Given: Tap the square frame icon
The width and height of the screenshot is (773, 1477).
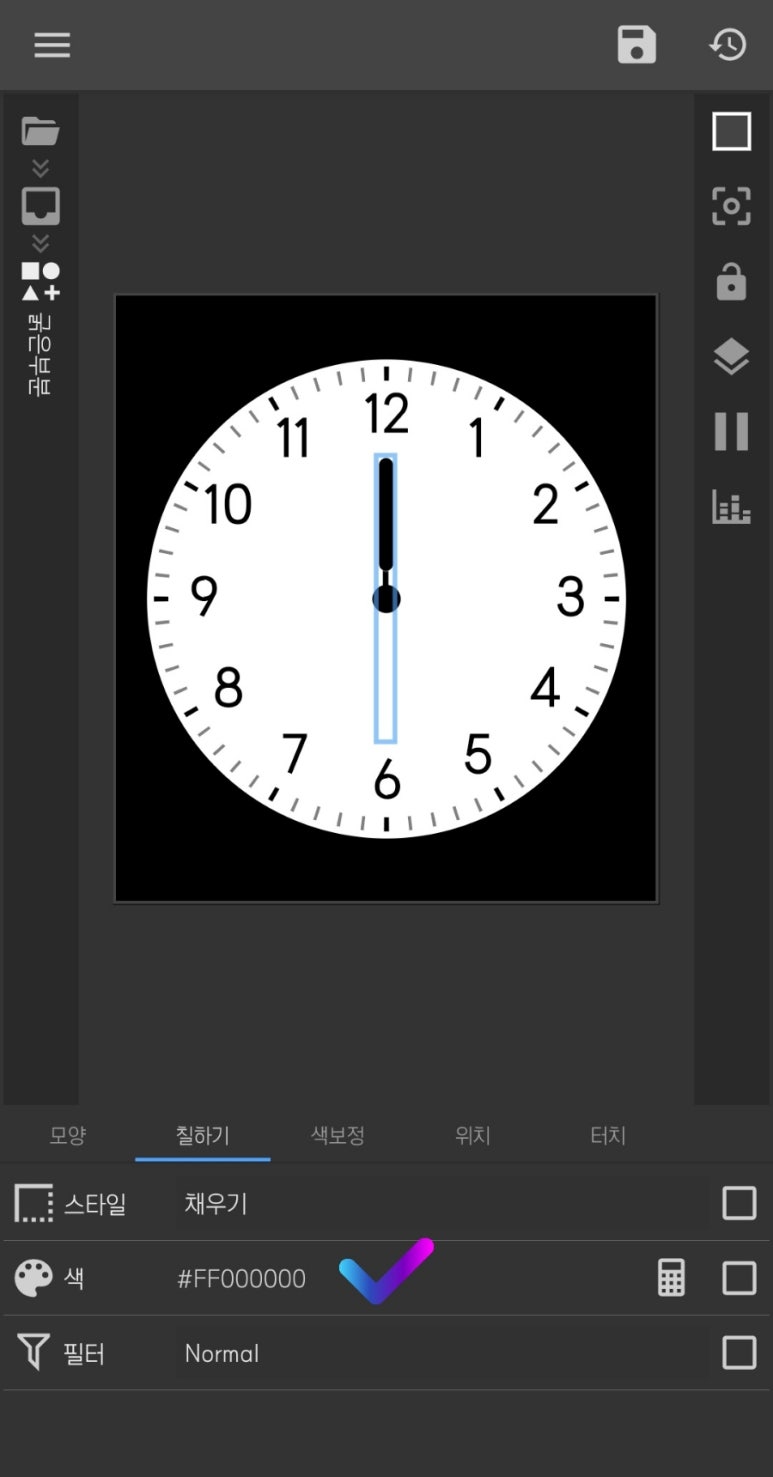Looking at the screenshot, I should [x=731, y=131].
